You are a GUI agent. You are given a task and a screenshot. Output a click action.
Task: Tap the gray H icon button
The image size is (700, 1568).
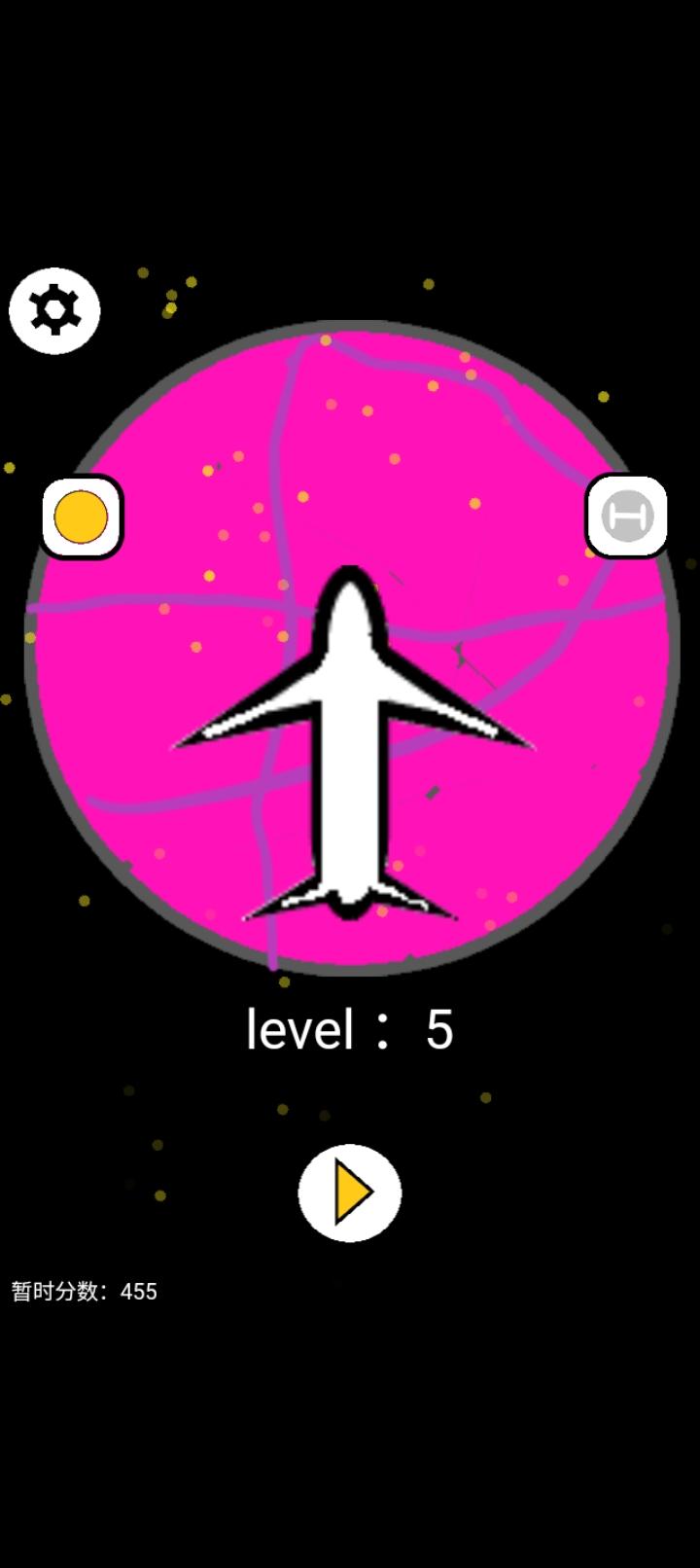[627, 516]
